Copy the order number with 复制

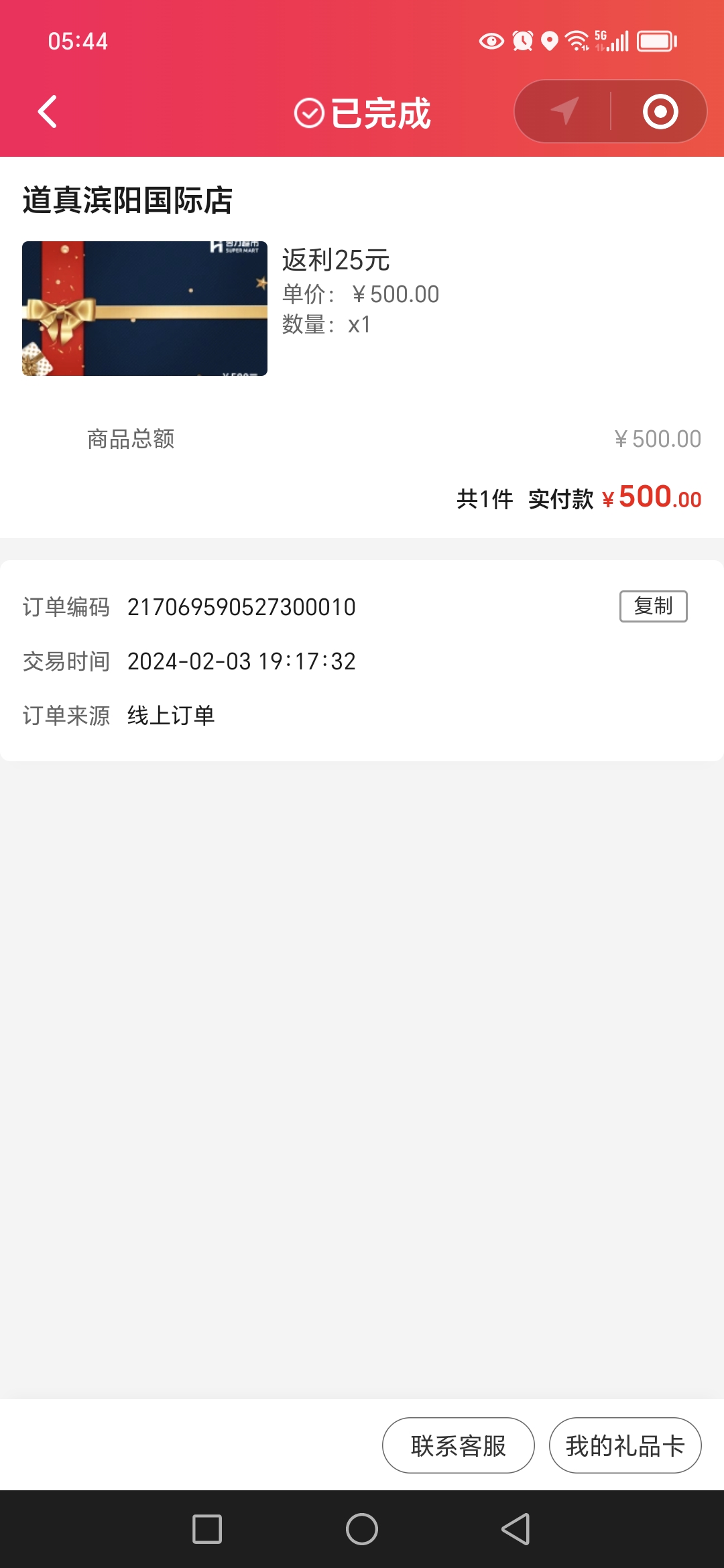653,606
